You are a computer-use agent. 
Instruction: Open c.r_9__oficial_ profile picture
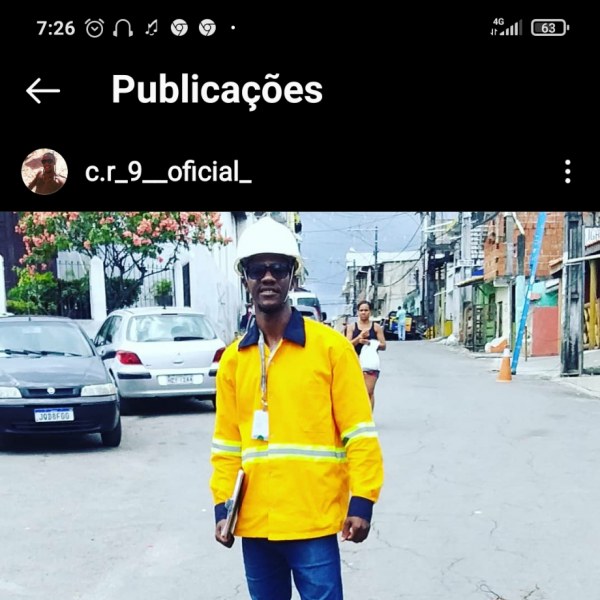click(x=44, y=172)
